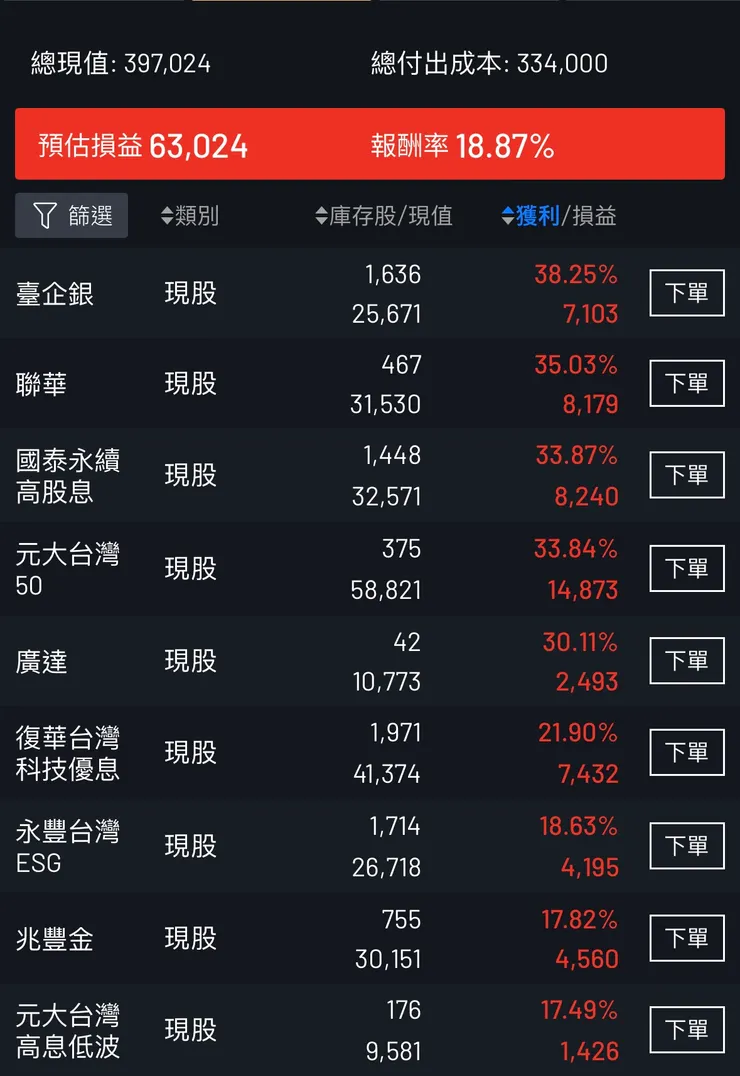Open the 篩選 filter options

[71, 215]
